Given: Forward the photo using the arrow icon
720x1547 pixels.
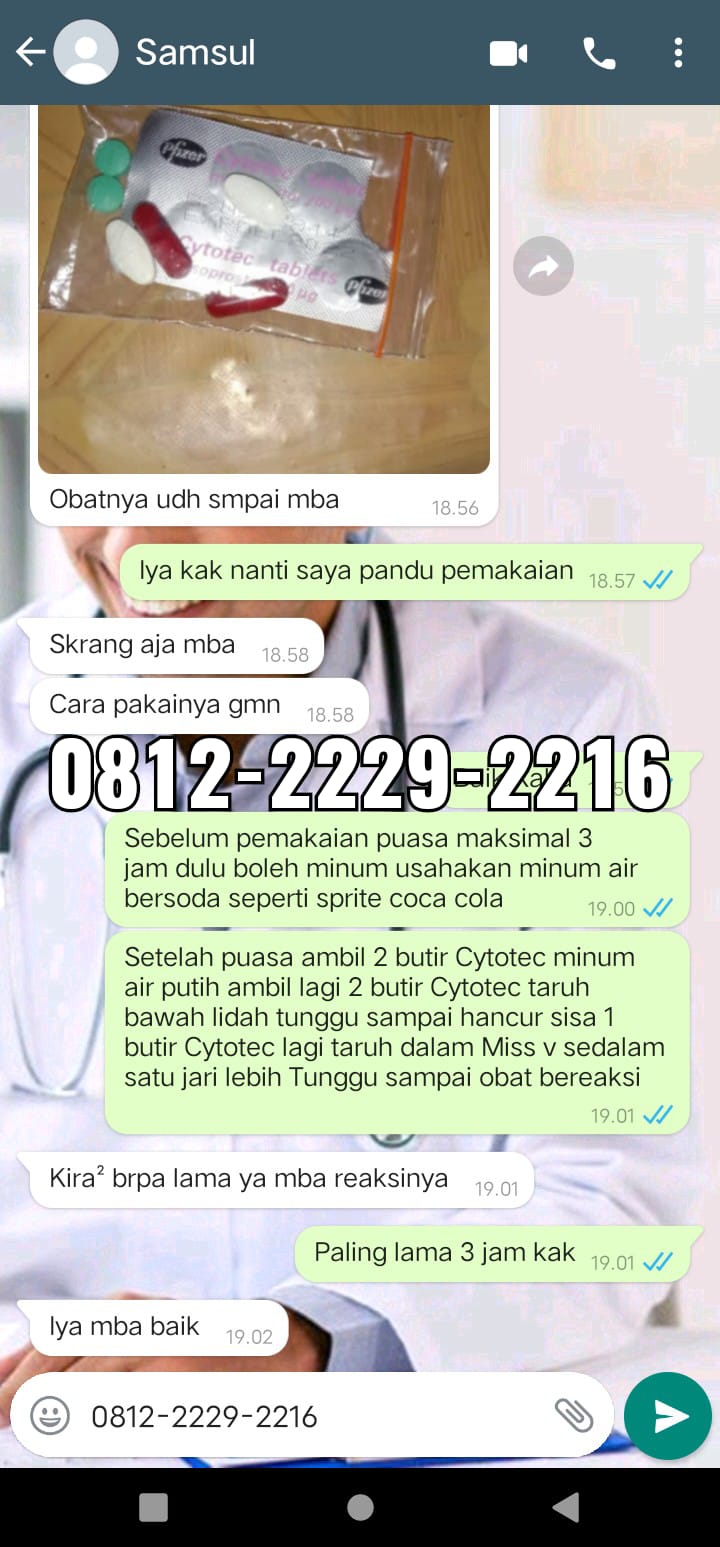Looking at the screenshot, I should pos(543,266).
